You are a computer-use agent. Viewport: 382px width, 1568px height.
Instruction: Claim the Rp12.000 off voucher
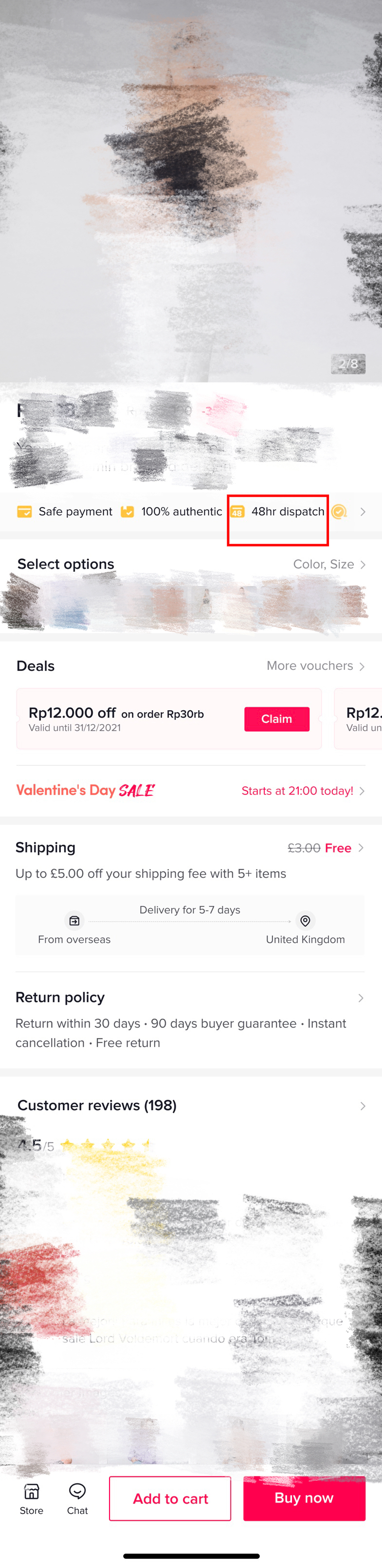276,719
